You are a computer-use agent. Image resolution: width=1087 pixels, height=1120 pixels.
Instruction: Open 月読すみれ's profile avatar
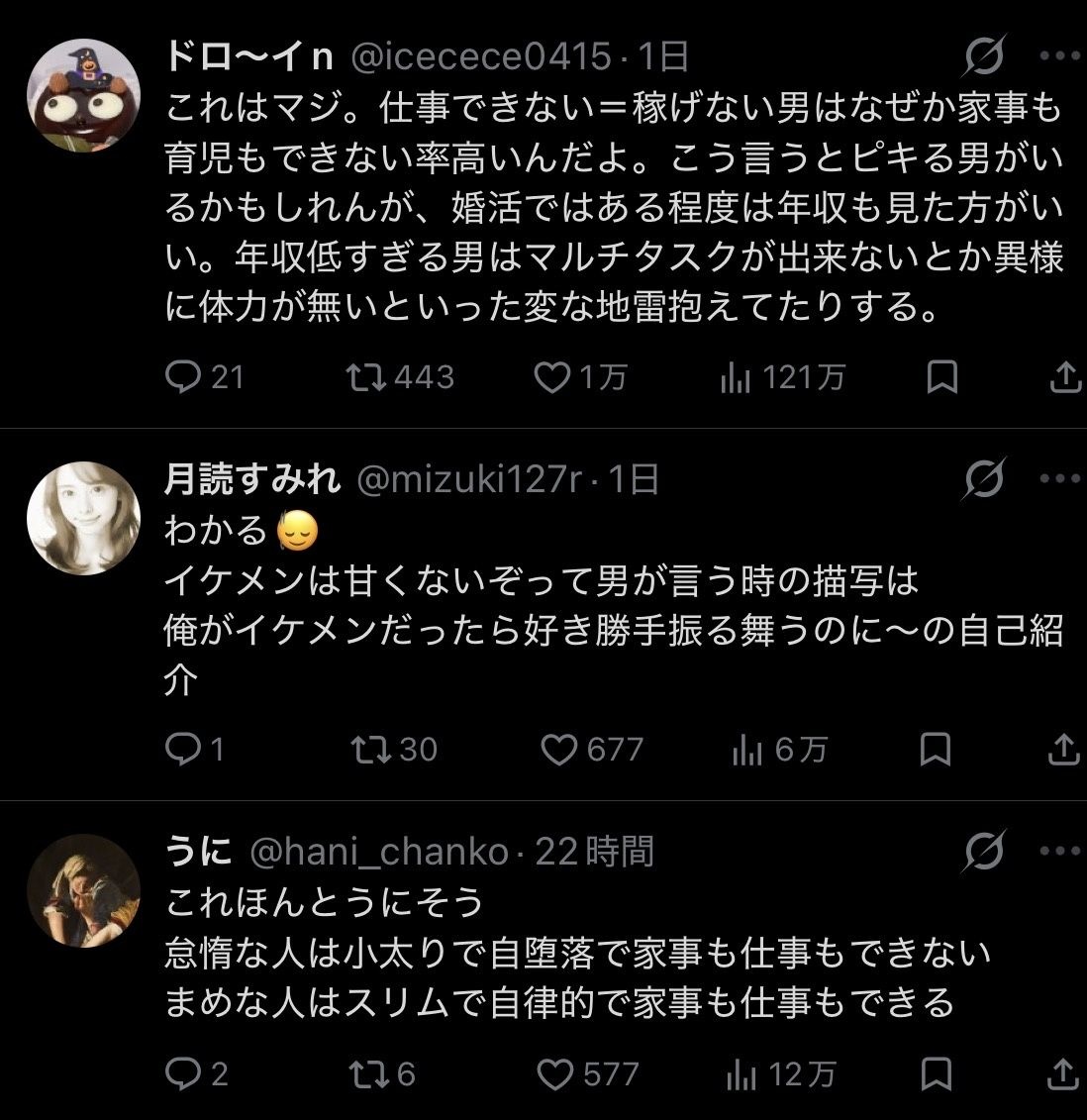[83, 518]
